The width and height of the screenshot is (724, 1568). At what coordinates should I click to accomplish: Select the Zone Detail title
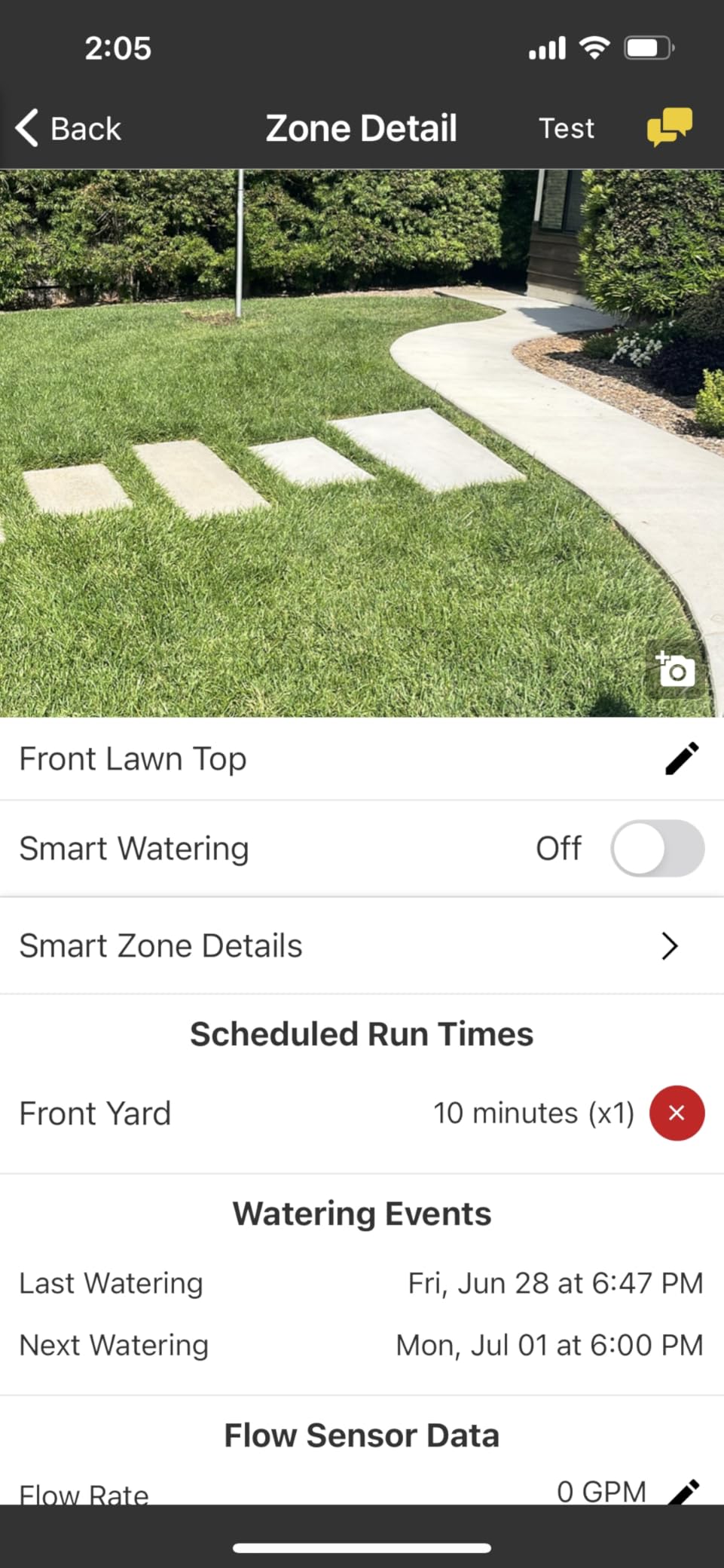pos(362,127)
